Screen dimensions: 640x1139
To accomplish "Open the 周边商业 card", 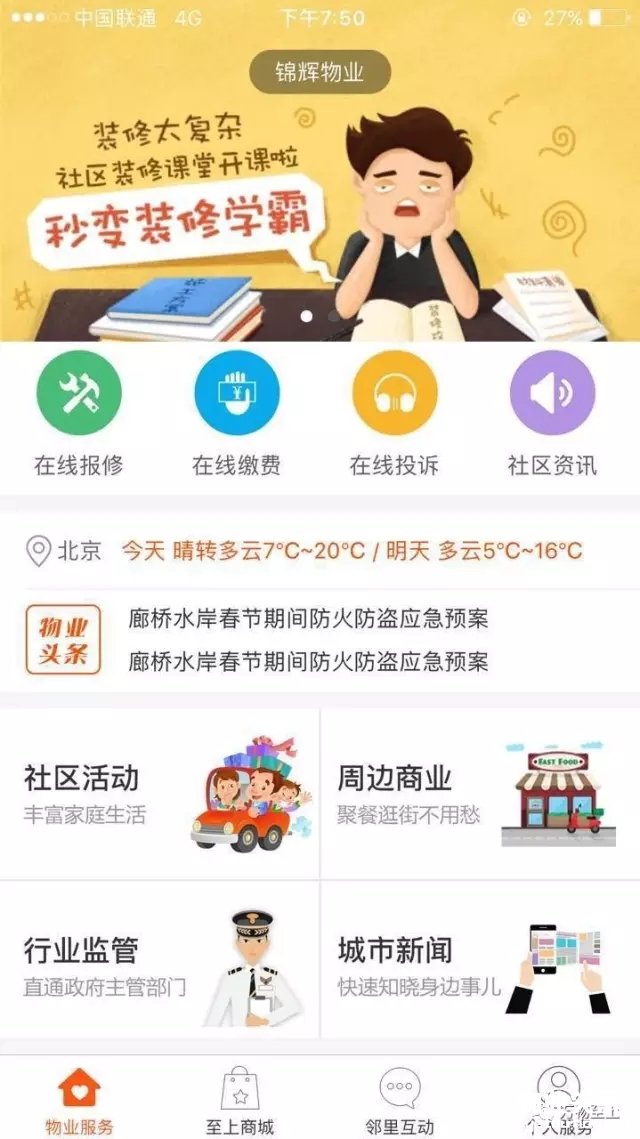I will pyautogui.click(x=480, y=794).
